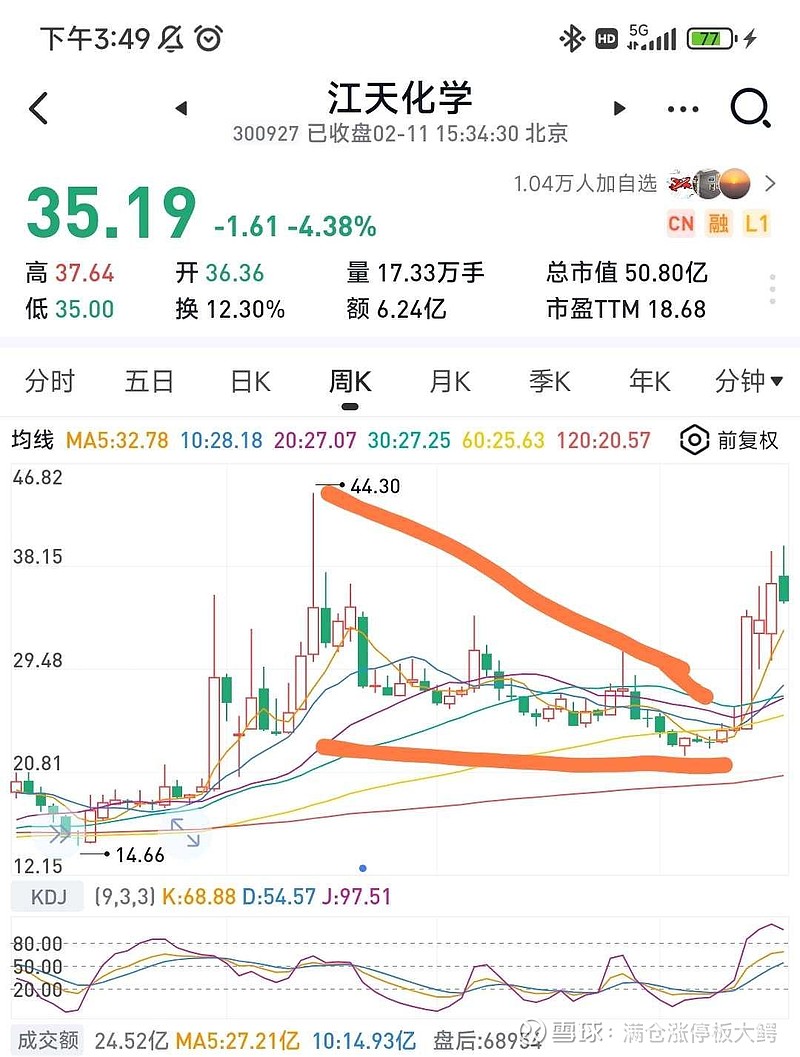This screenshot has width=800, height=1057.
Task: Switch to the 年K yearly chart
Action: [x=649, y=381]
